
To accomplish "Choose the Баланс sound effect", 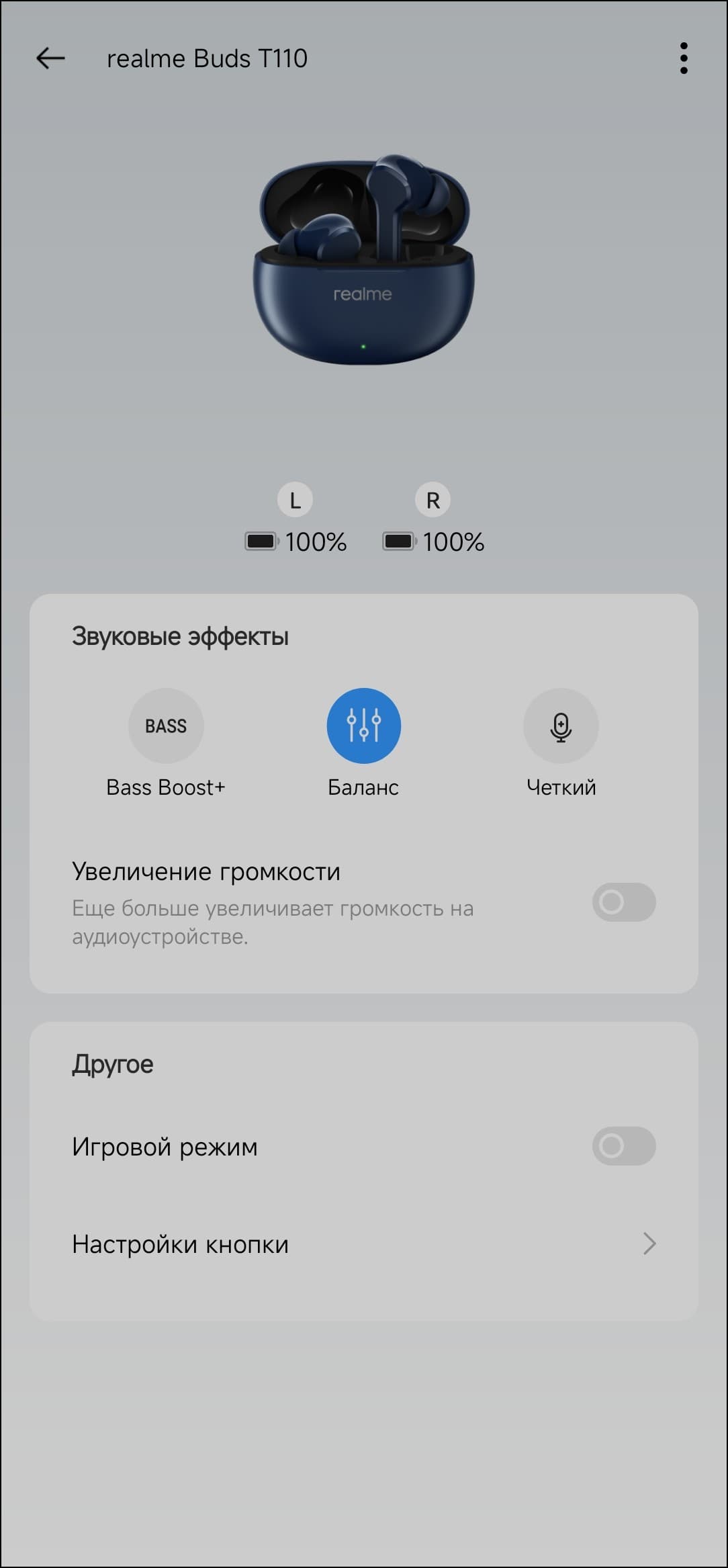I will click(x=363, y=726).
